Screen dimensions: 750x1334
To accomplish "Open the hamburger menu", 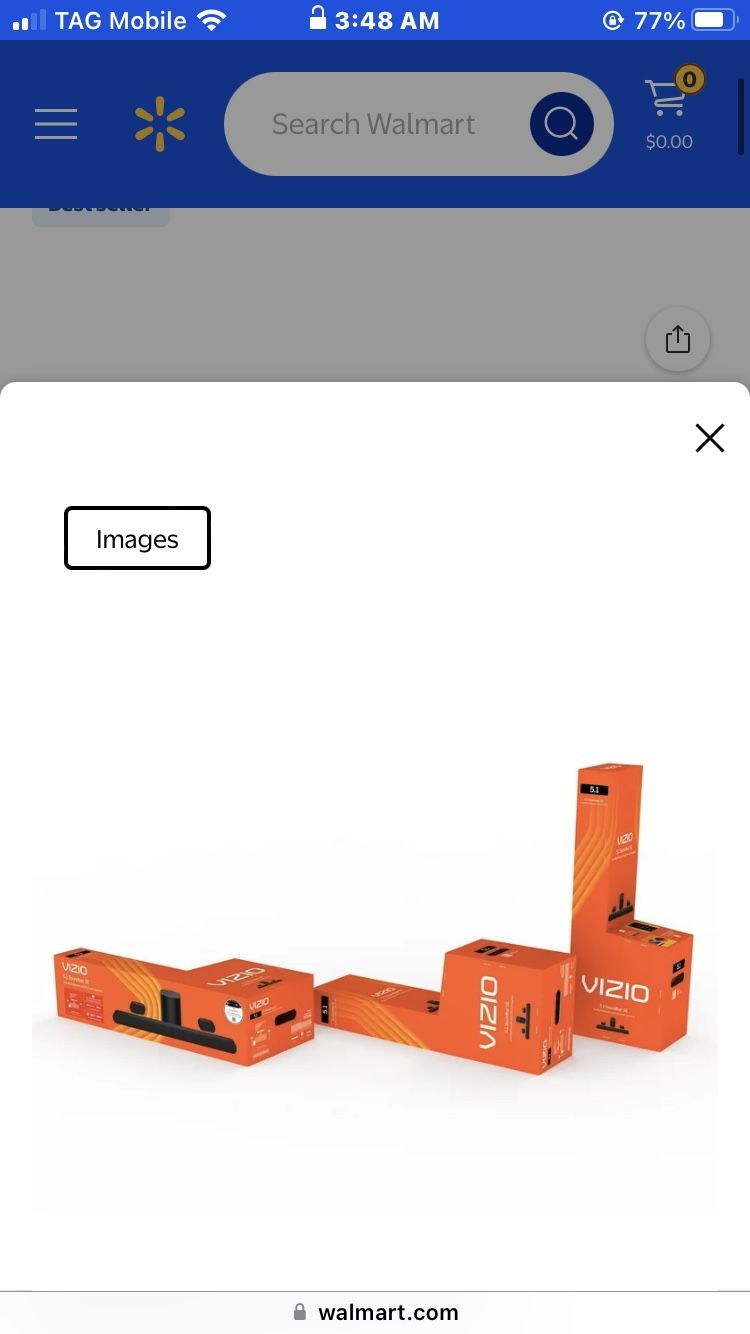I will pyautogui.click(x=56, y=124).
